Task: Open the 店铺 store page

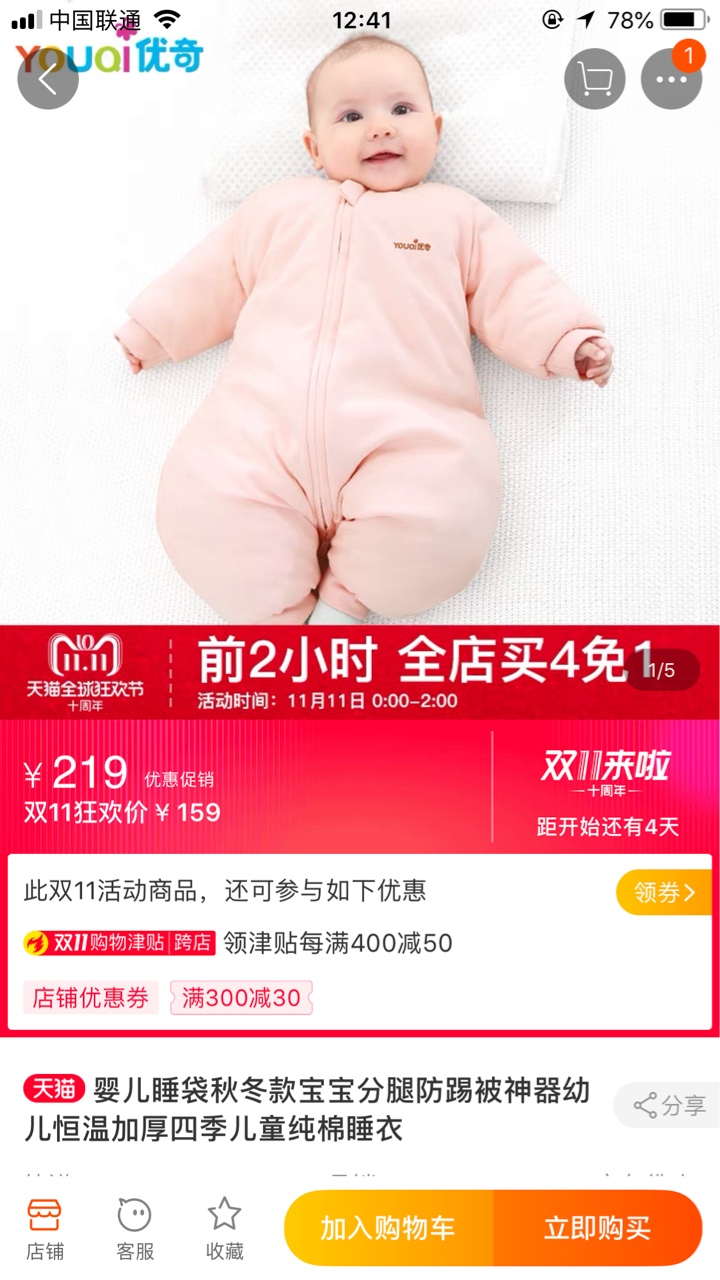Action: (x=45, y=1228)
